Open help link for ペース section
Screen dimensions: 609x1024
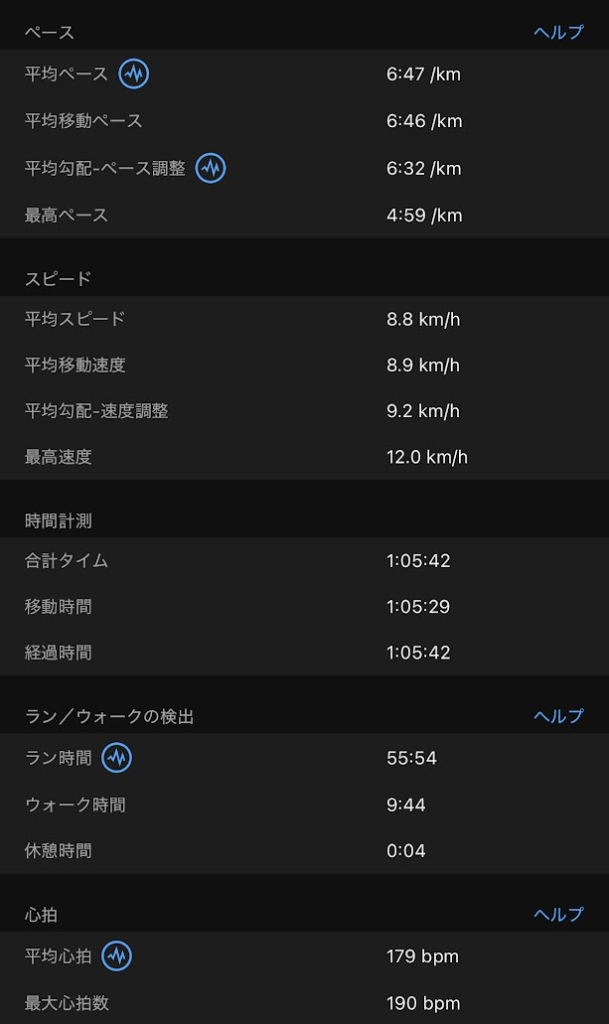click(x=558, y=32)
